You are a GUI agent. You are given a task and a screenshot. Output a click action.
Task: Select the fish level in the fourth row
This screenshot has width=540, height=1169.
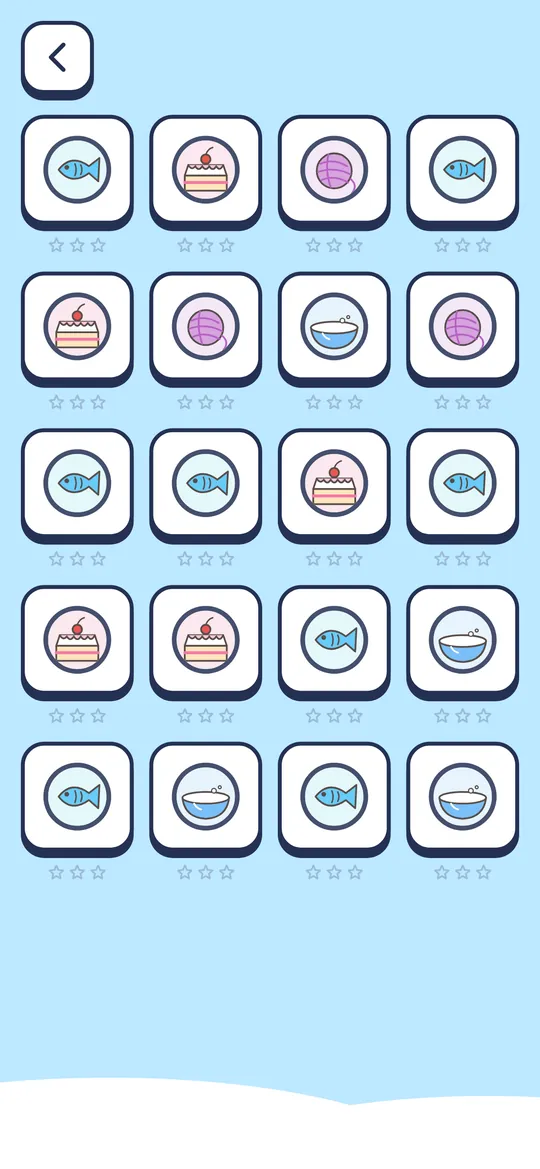[334, 642]
